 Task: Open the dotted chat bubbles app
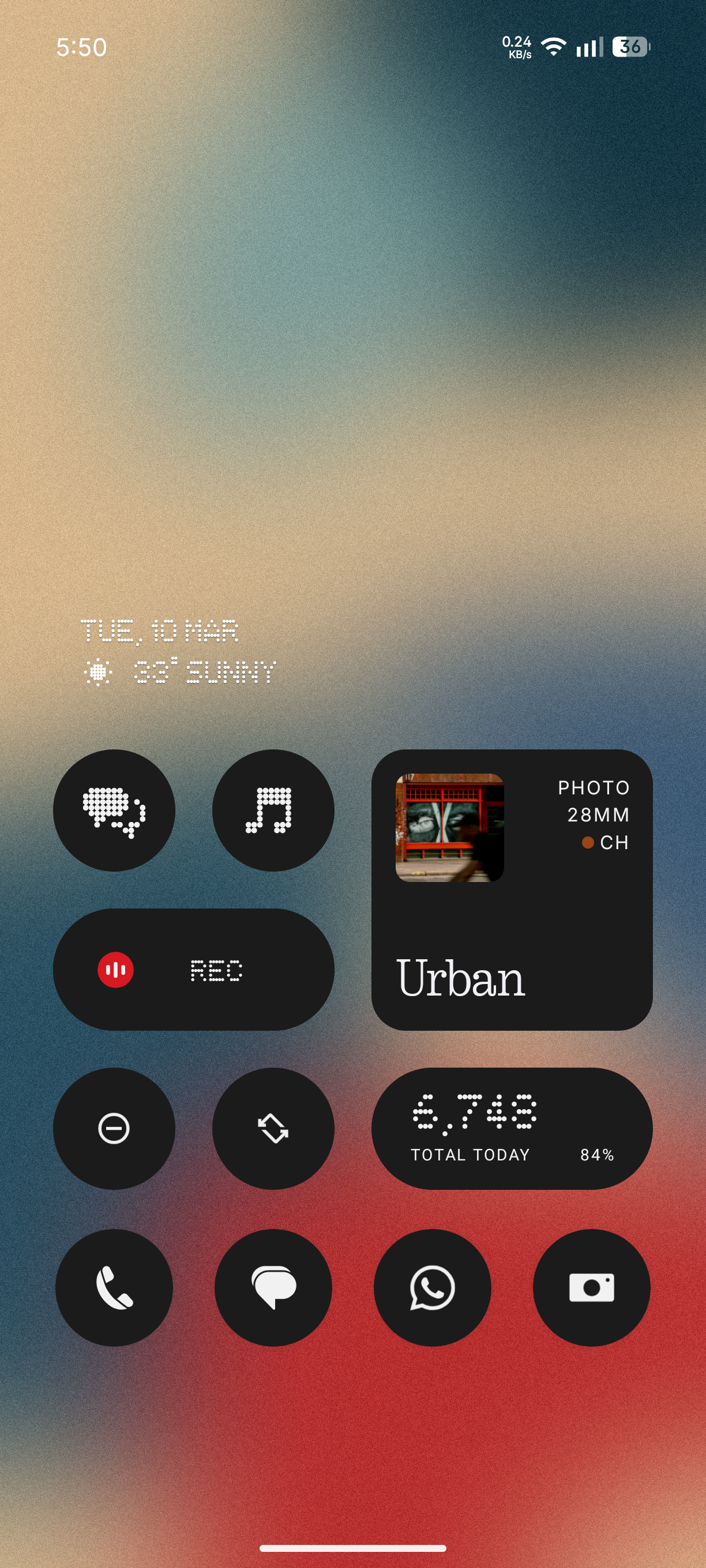click(114, 810)
